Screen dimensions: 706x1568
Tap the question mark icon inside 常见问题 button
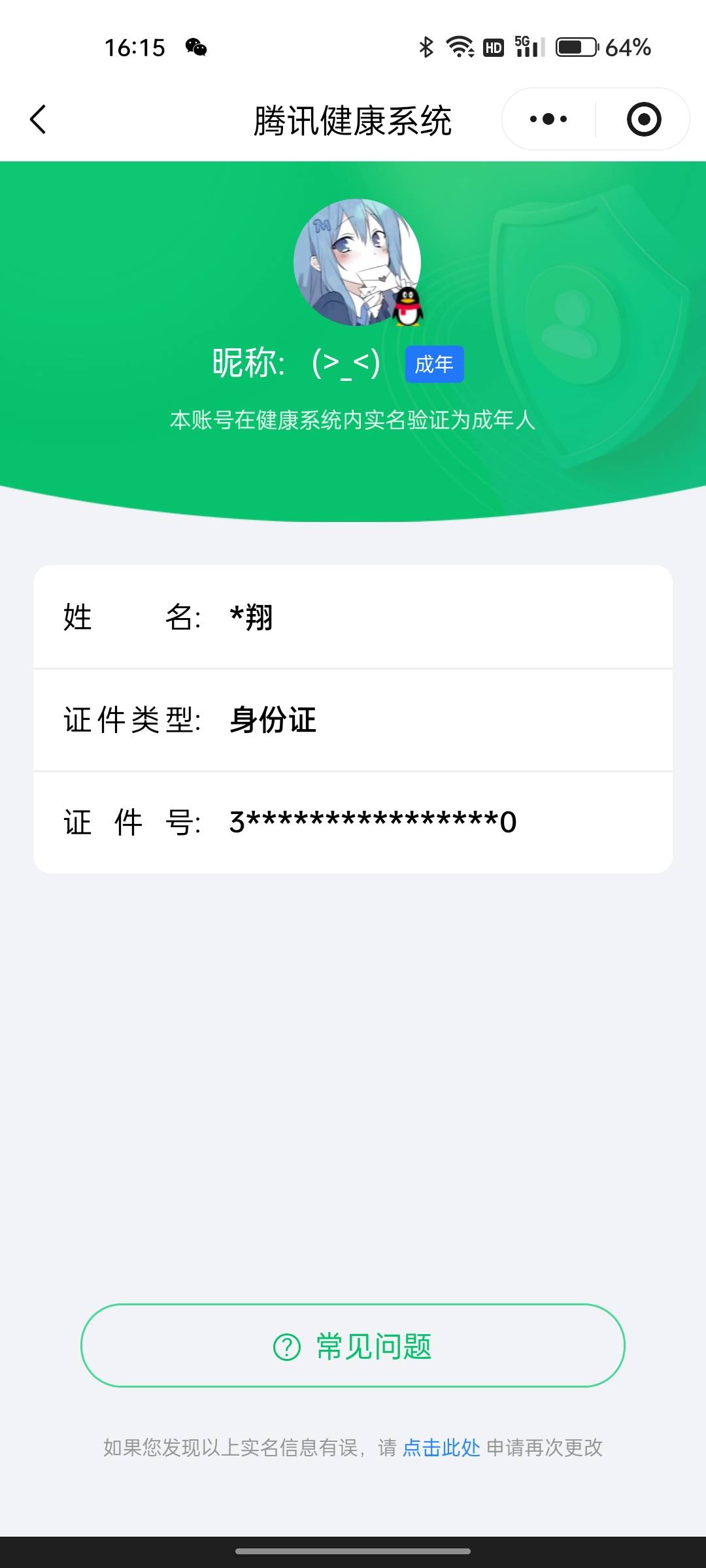(x=286, y=1347)
